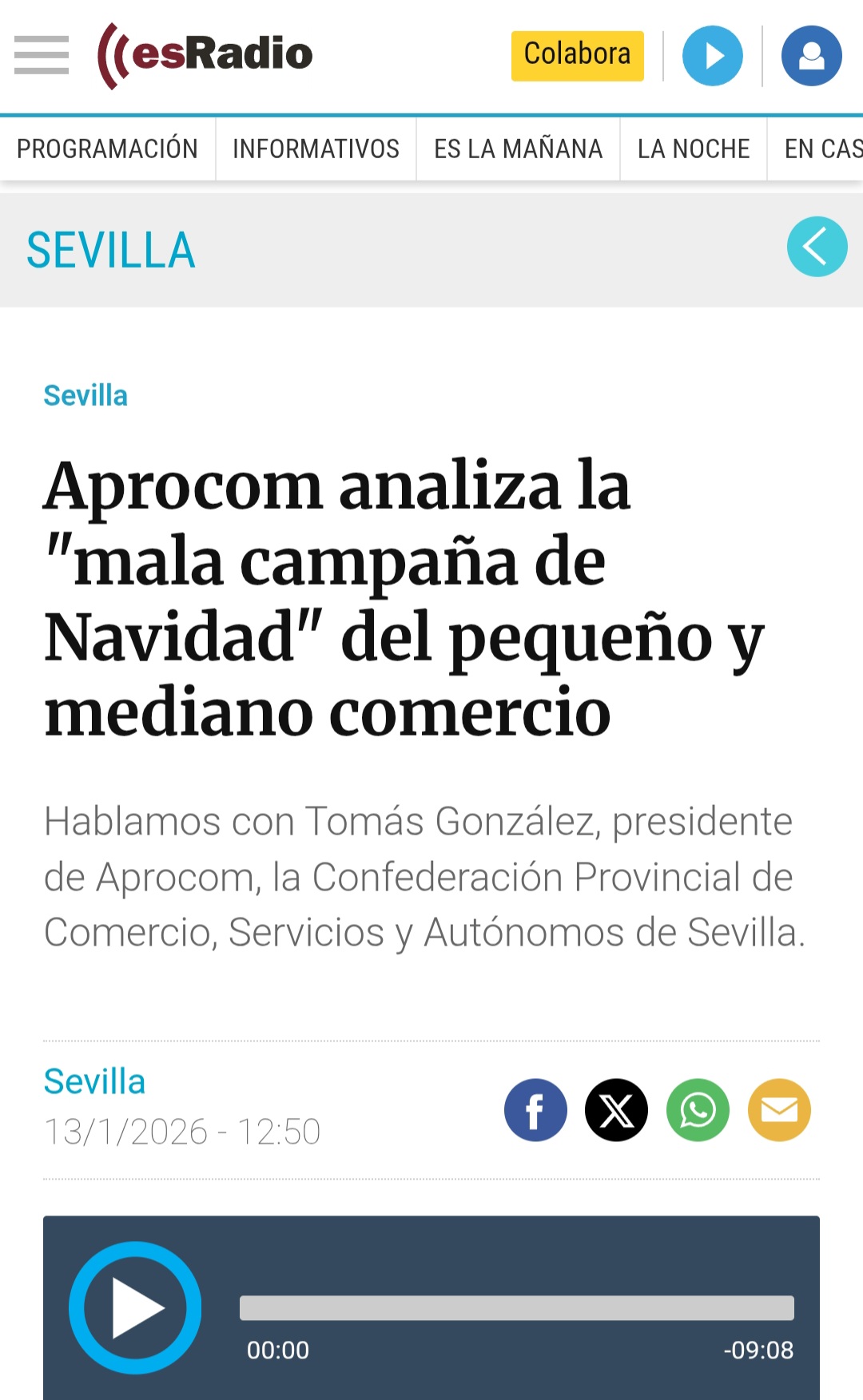Tap the teal back arrow beside SEVILLA
863x1400 pixels.
(x=817, y=247)
